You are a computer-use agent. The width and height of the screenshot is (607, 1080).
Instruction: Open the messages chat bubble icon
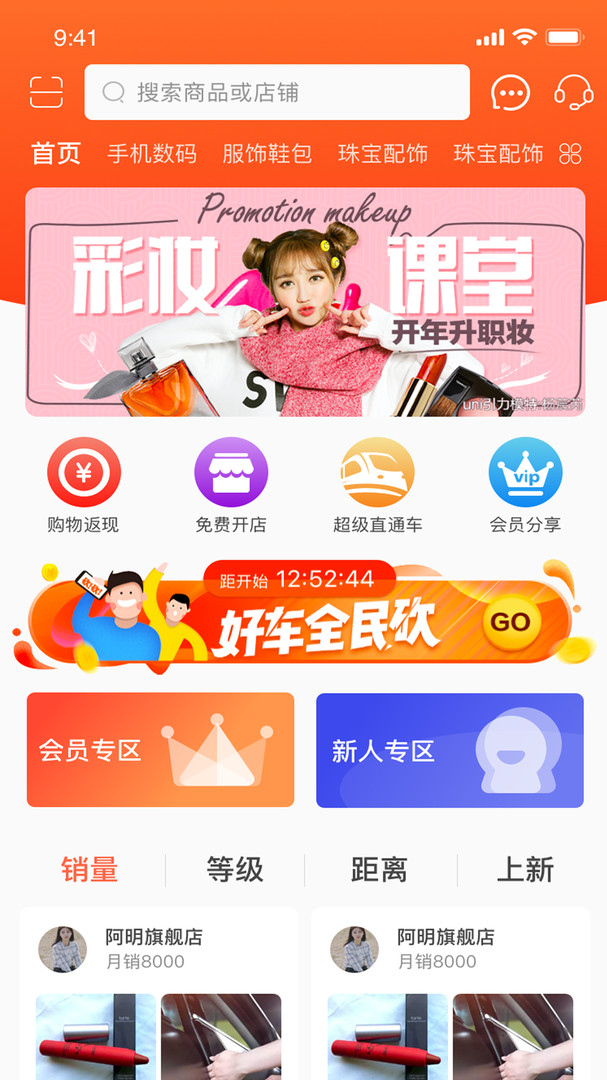pos(511,93)
